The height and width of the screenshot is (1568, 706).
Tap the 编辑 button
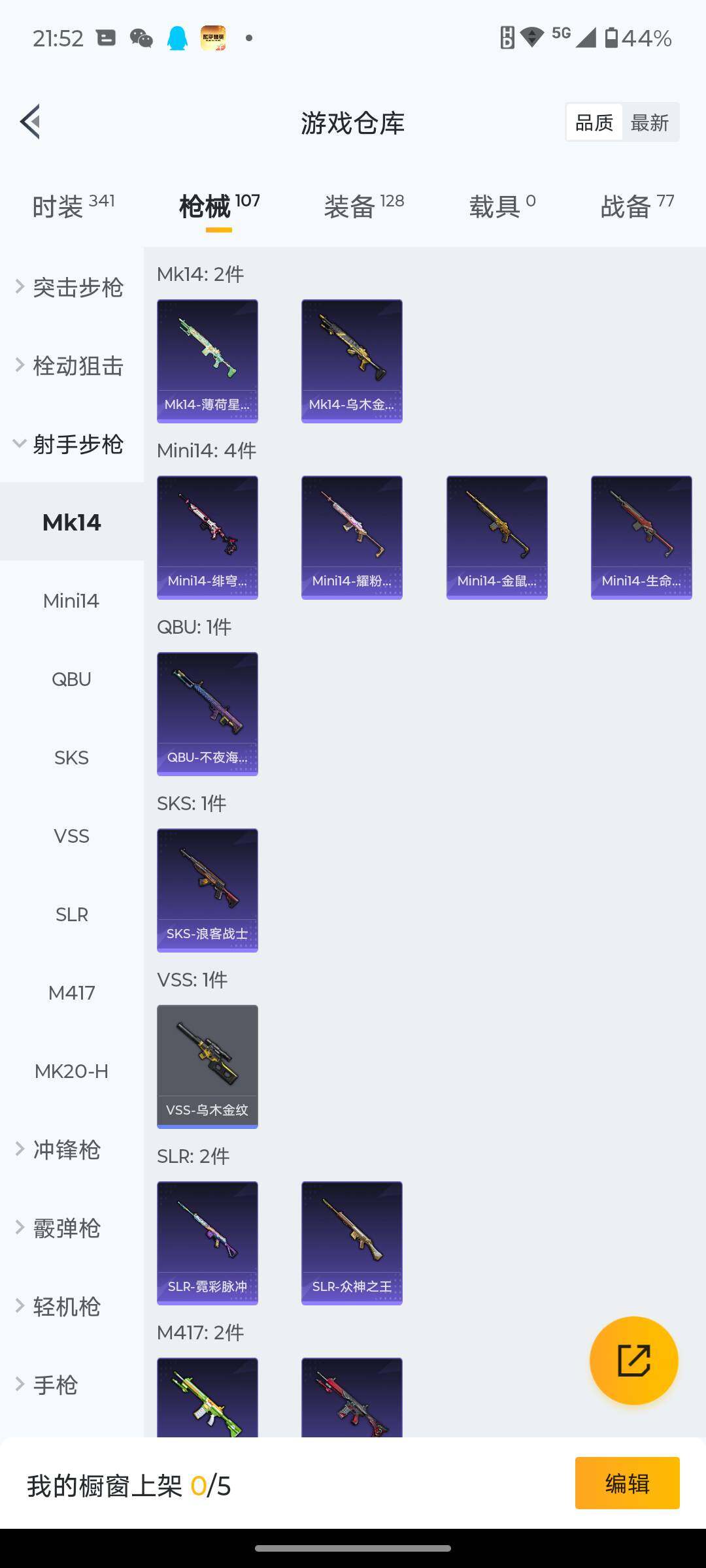pyautogui.click(x=627, y=1483)
